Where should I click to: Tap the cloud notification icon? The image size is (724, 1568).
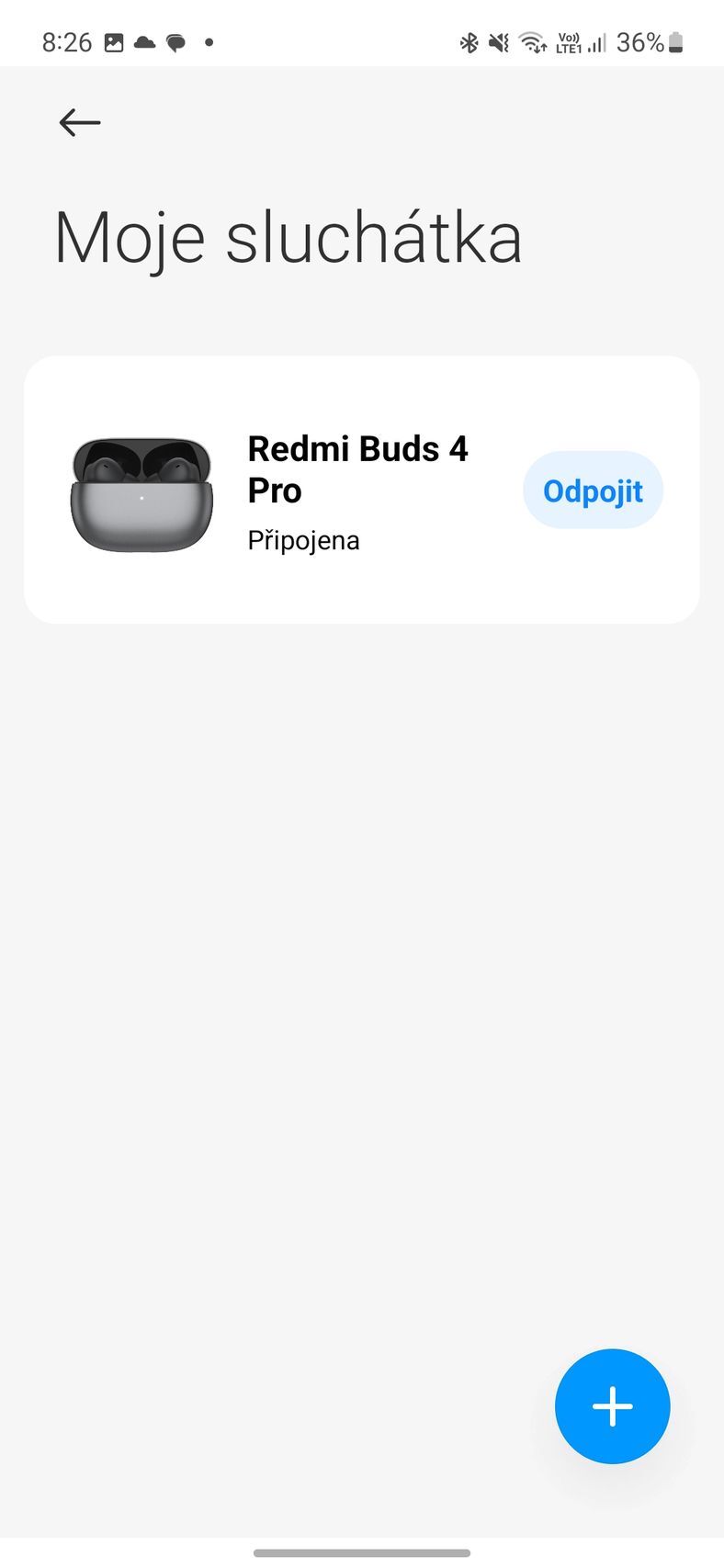click(x=146, y=41)
